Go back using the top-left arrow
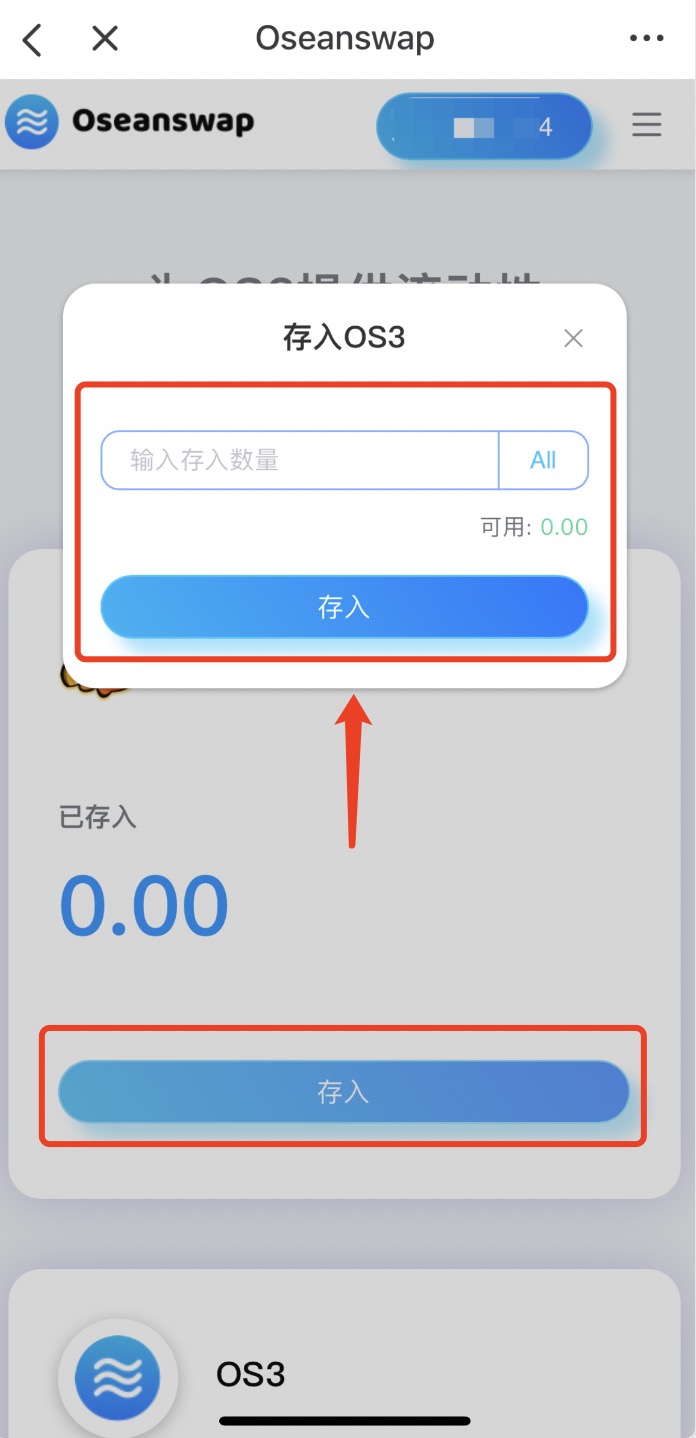Screen dimensions: 696x1438 tap(33, 40)
